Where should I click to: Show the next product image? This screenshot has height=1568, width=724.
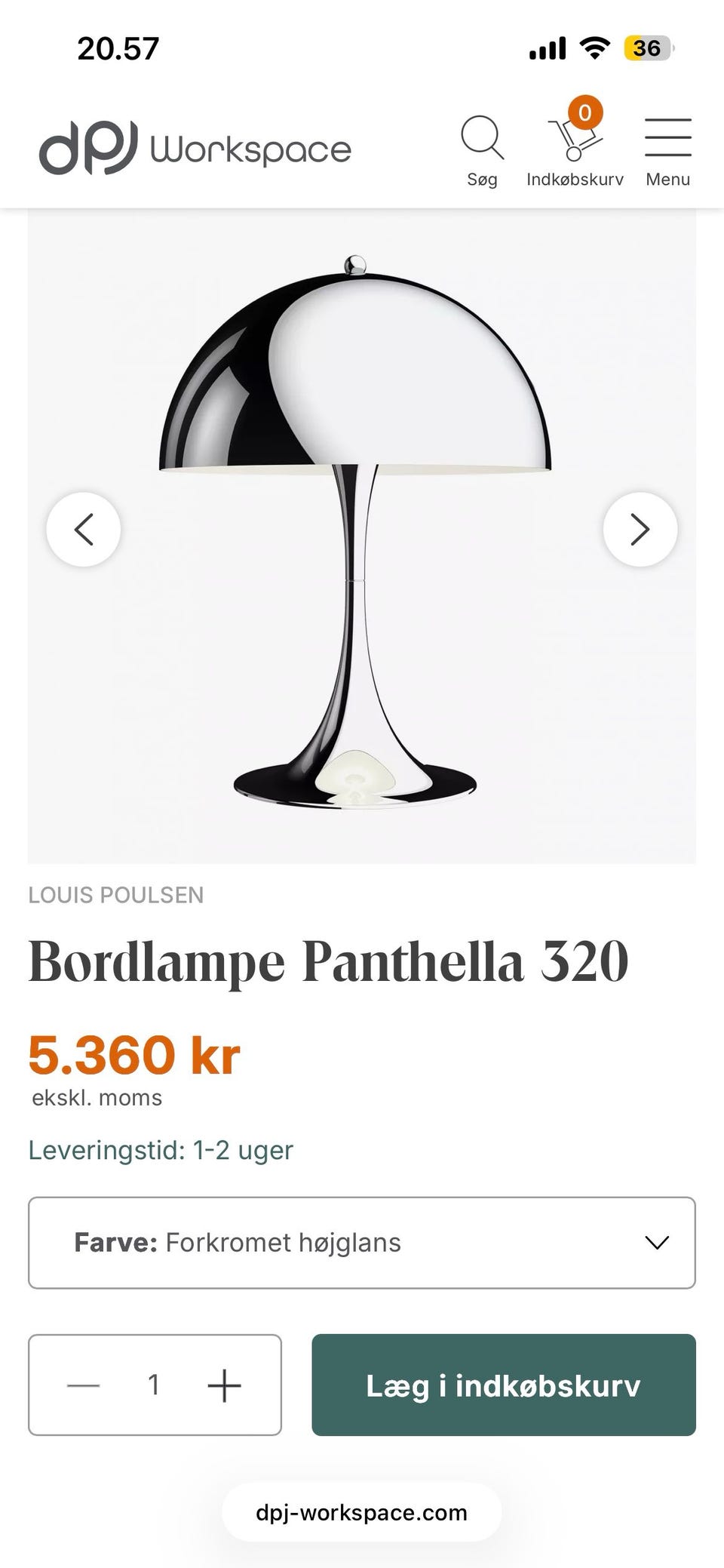click(x=640, y=529)
